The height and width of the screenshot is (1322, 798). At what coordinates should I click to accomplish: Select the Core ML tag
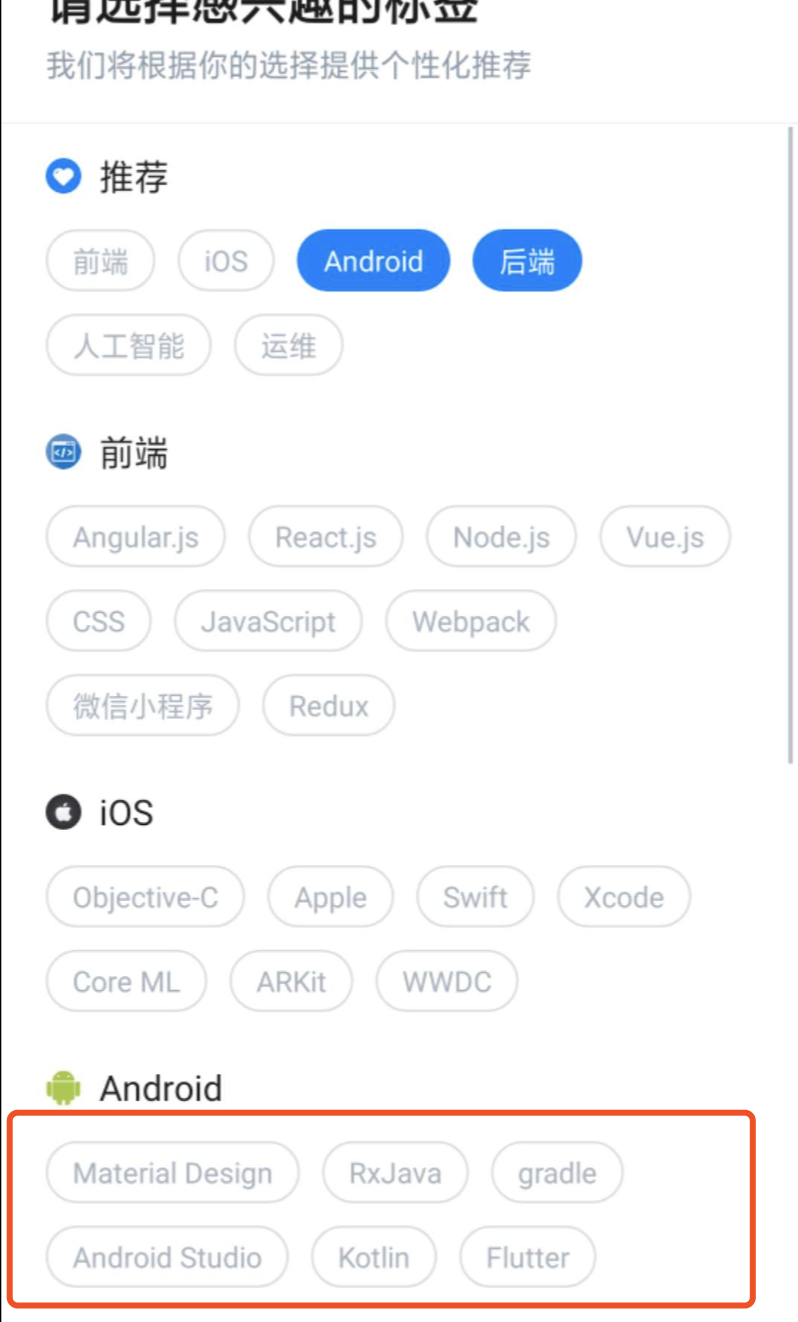[126, 981]
